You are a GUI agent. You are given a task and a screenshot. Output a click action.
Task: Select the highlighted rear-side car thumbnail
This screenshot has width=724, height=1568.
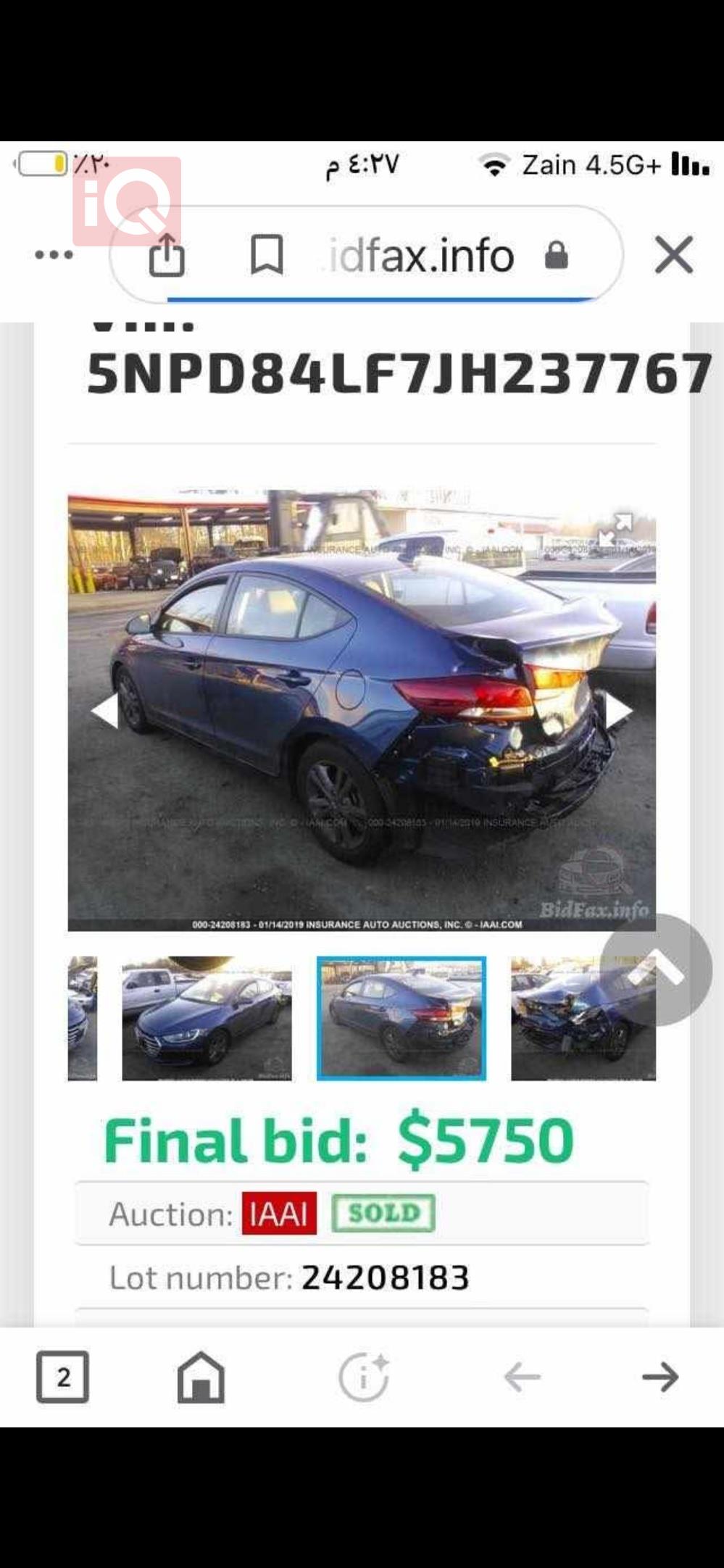[401, 1018]
